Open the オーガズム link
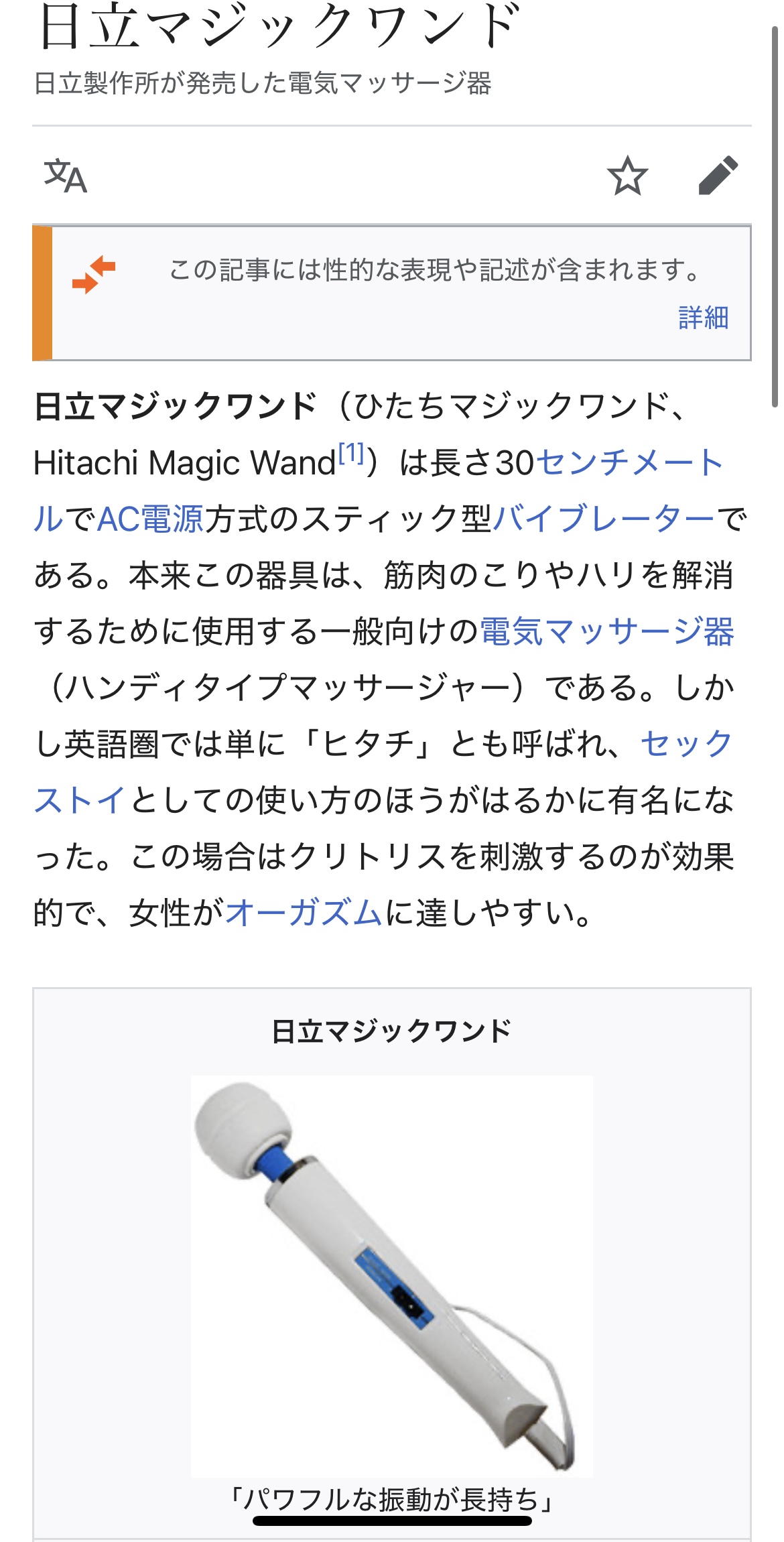Image resolution: width=784 pixels, height=1542 pixels. tap(304, 913)
